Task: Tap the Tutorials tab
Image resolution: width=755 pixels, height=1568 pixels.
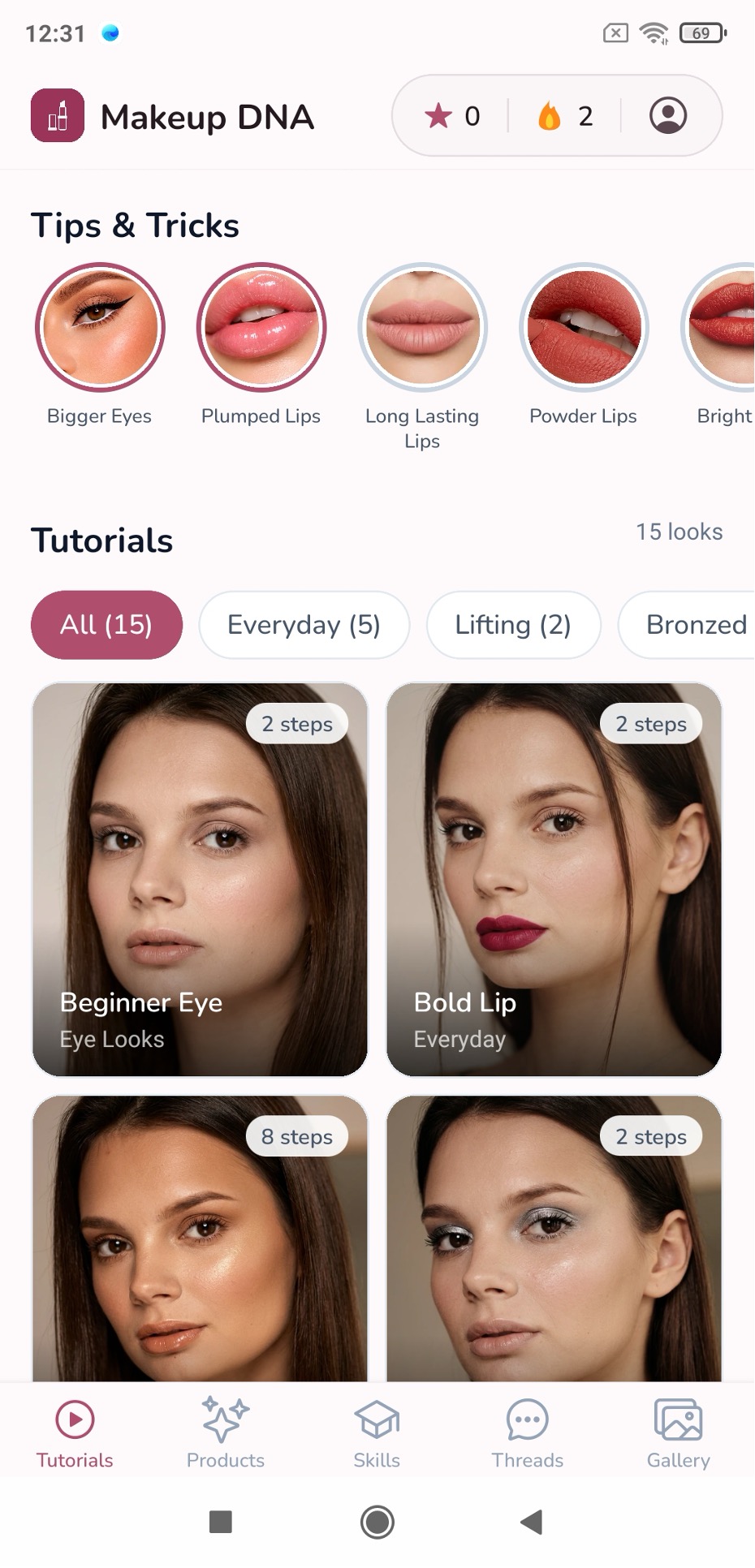Action: click(75, 1432)
